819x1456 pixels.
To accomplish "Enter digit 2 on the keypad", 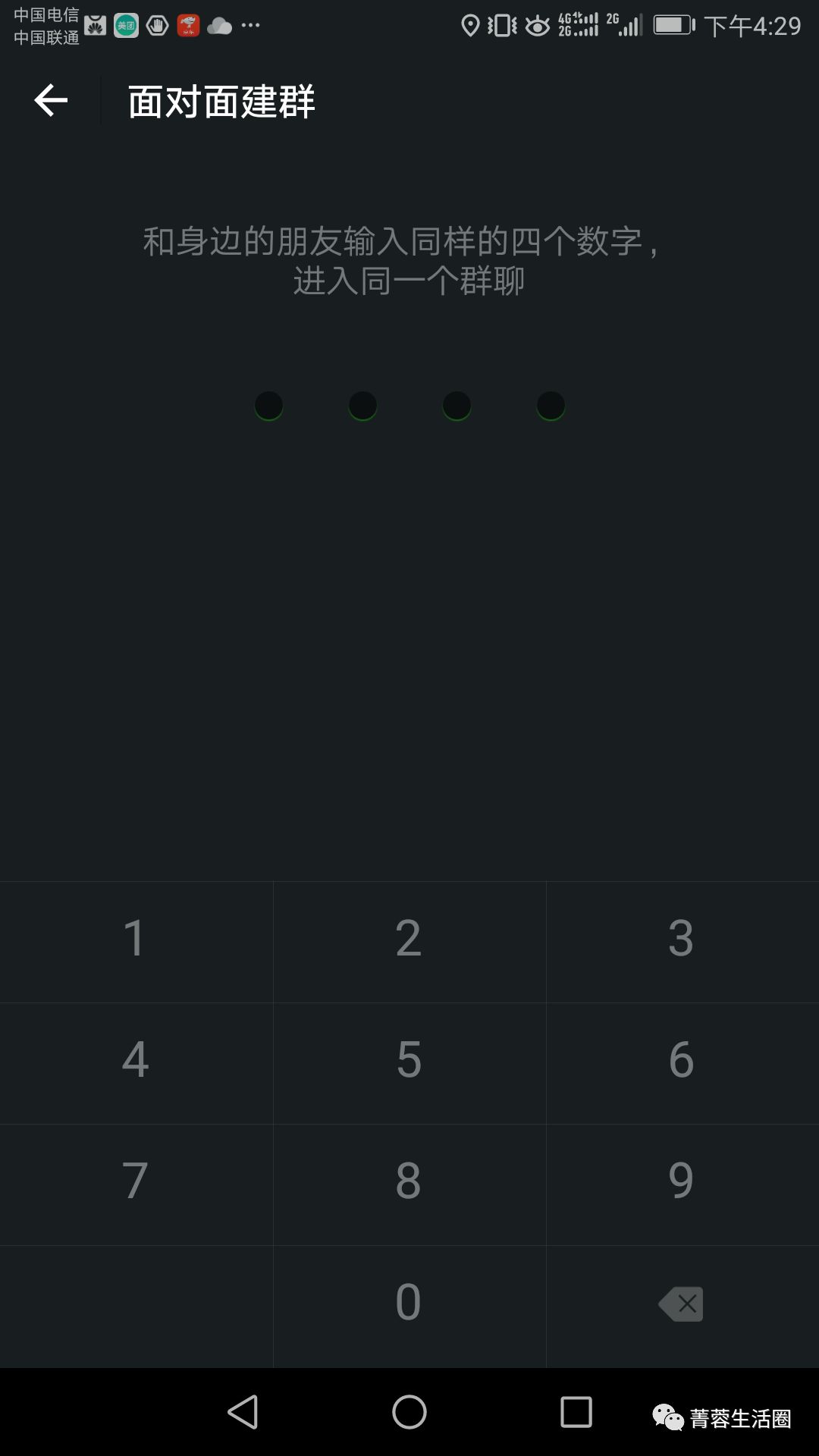I will pyautogui.click(x=409, y=939).
